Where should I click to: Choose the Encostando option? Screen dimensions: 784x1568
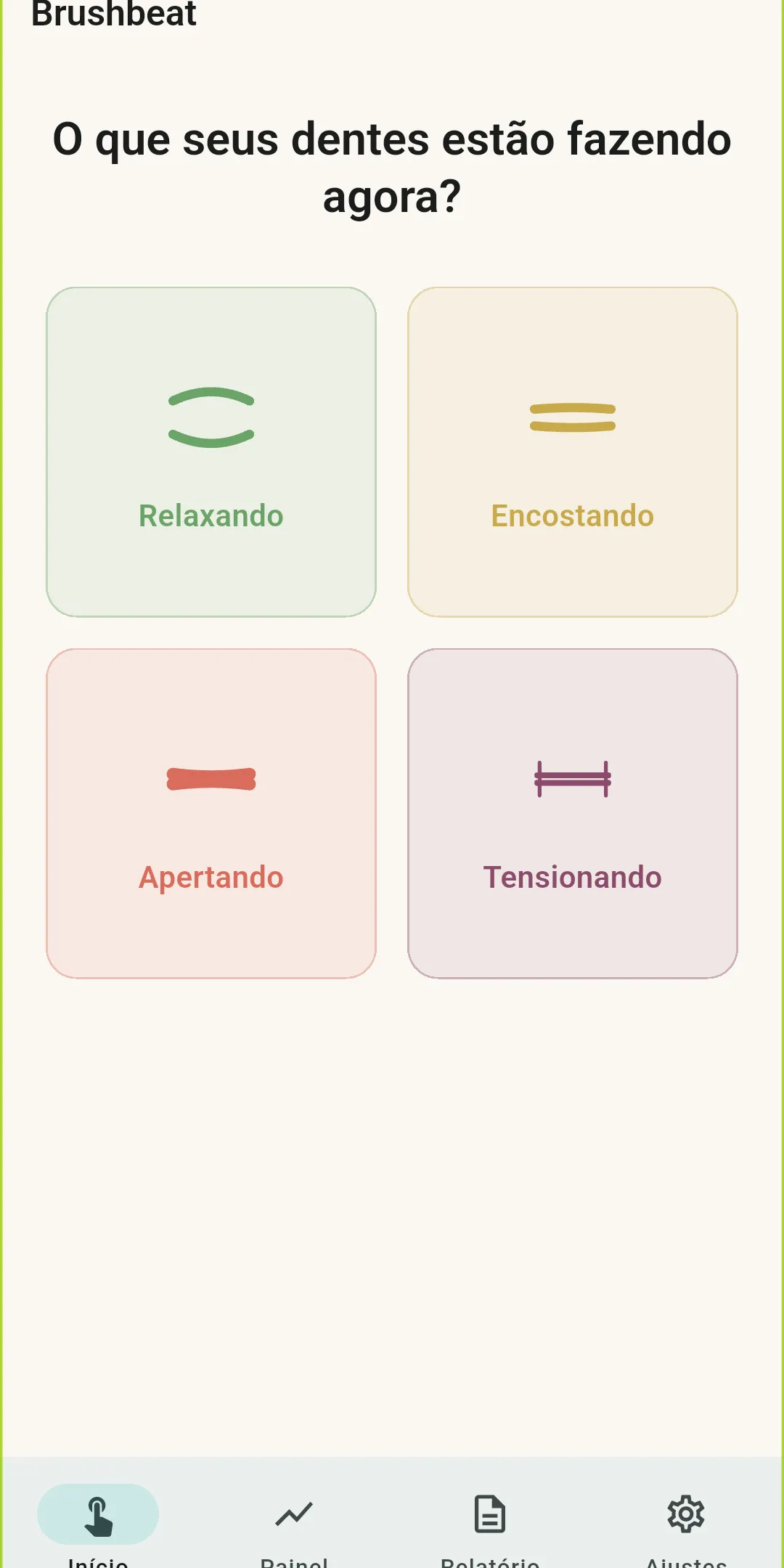click(x=573, y=452)
